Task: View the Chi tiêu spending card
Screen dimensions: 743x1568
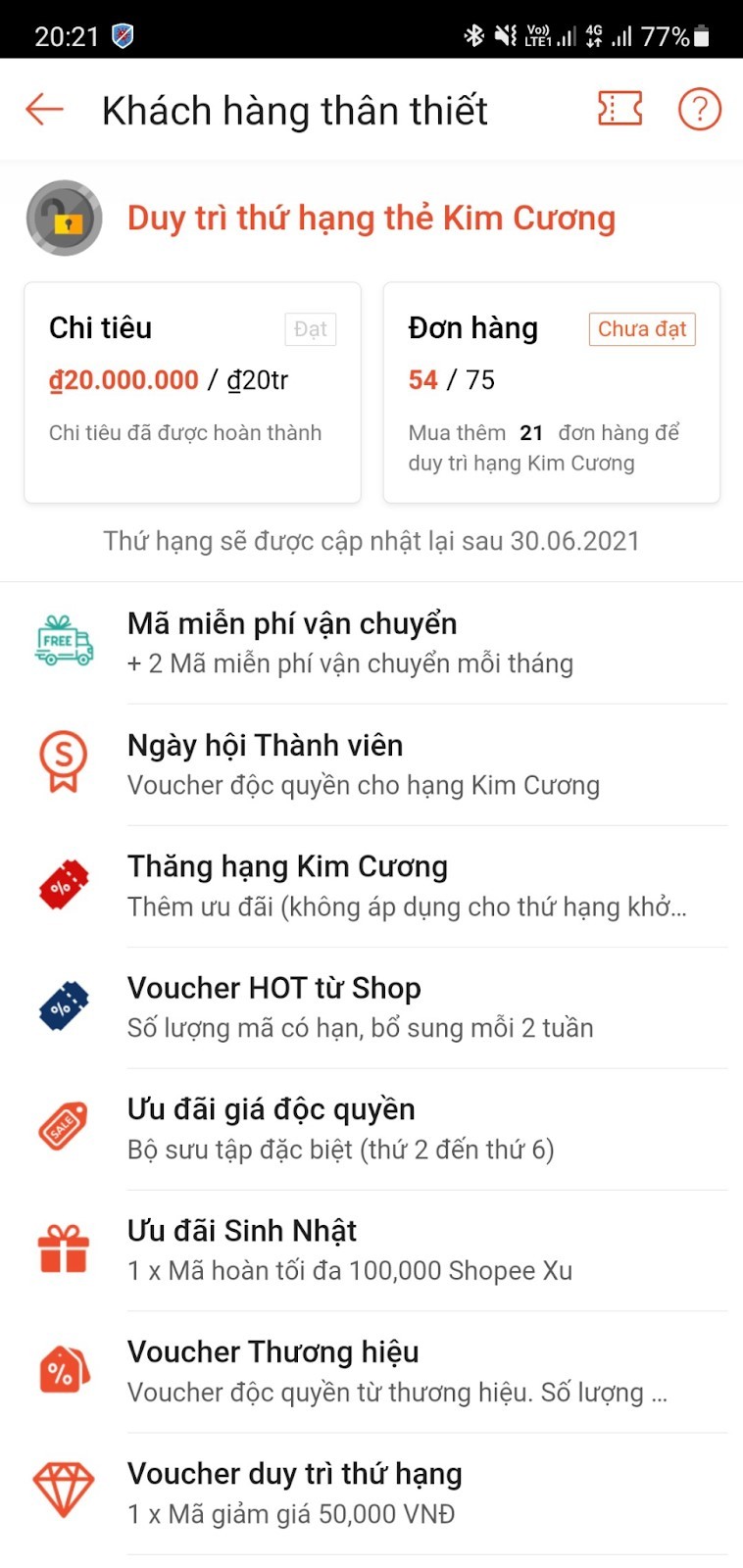Action: pos(192,392)
